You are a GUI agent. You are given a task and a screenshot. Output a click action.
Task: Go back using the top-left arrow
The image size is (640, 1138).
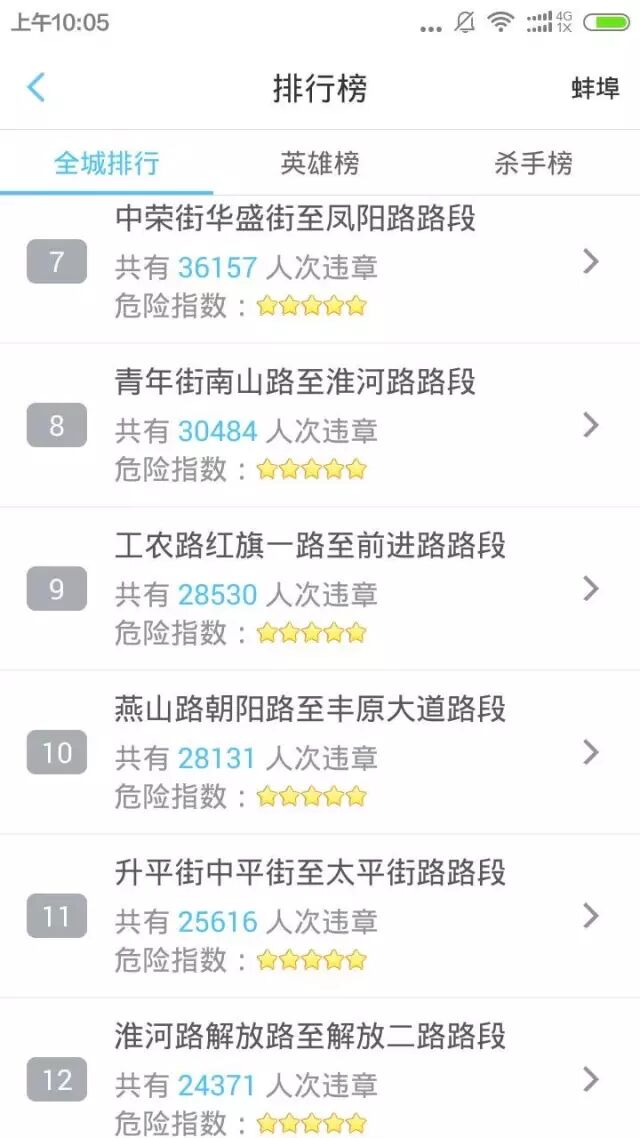pos(36,88)
